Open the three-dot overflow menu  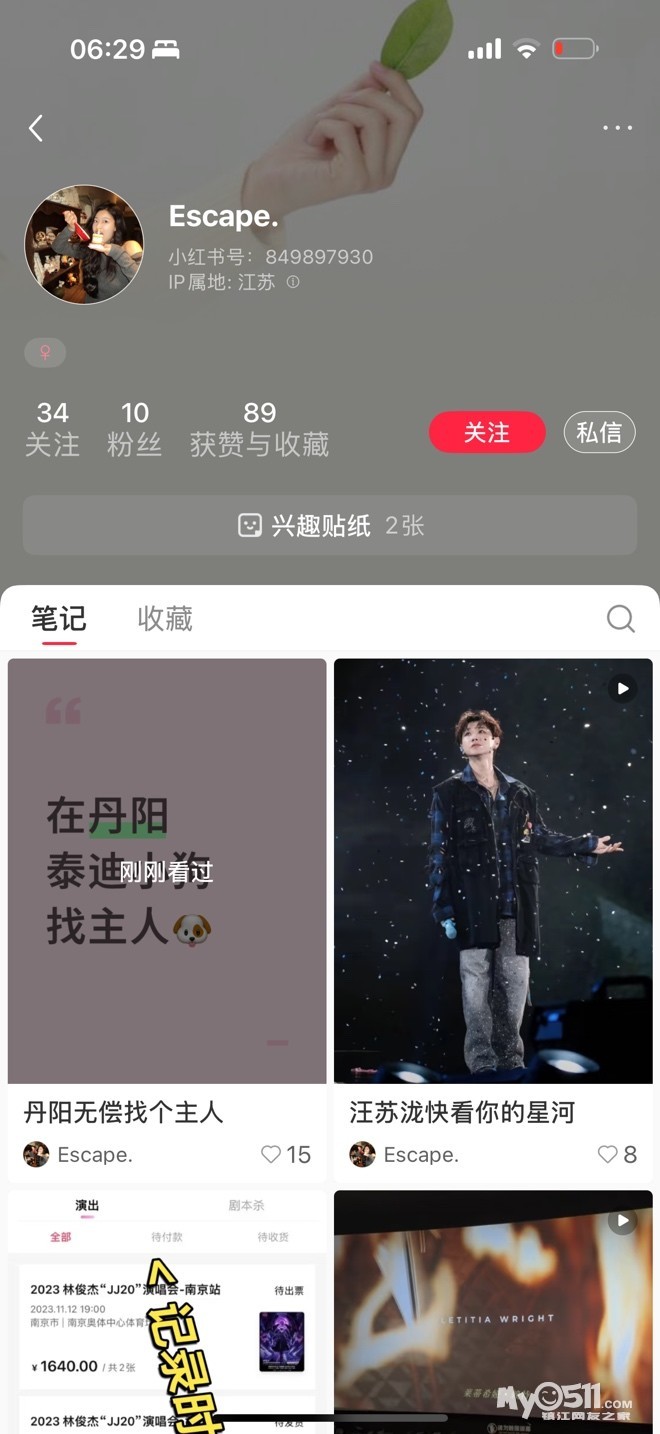point(617,128)
